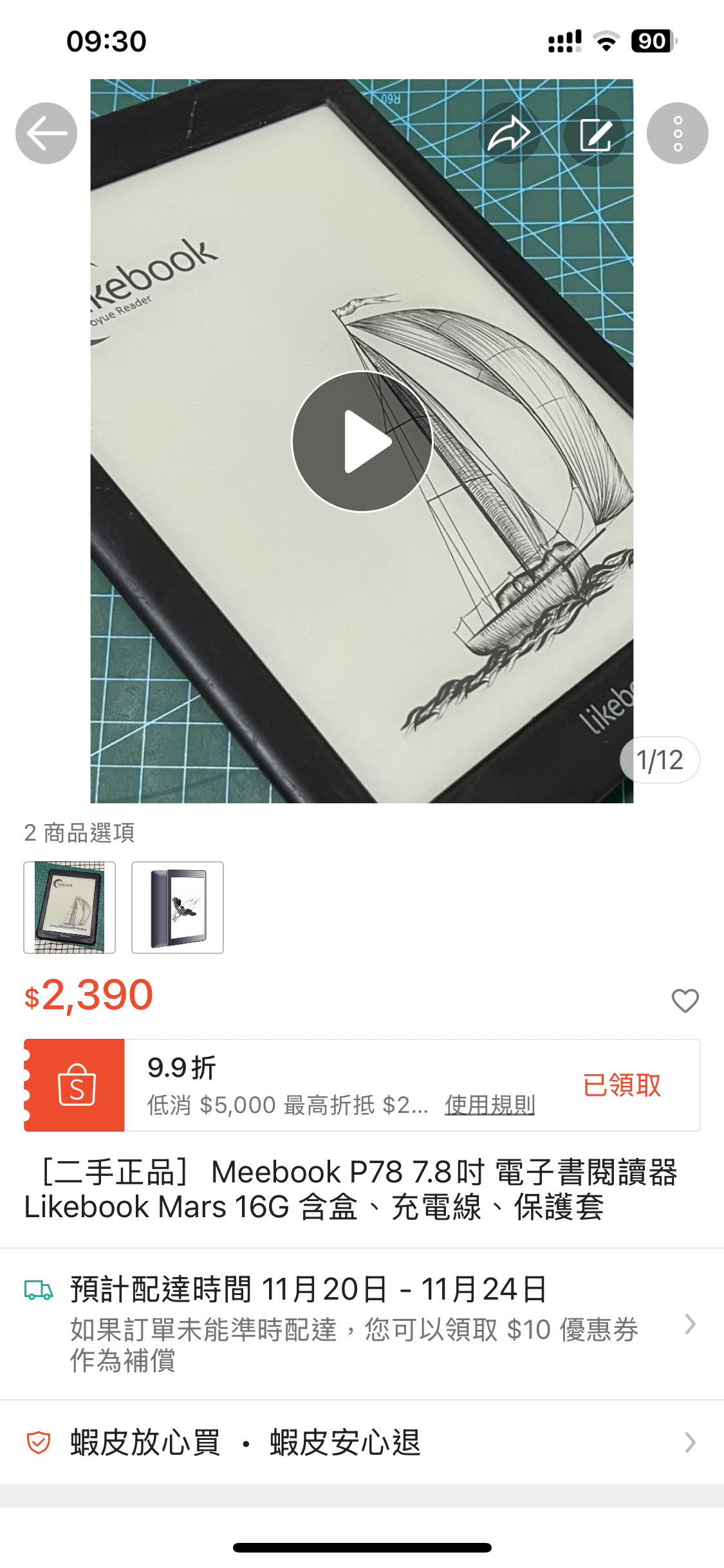Go back using the arrow button

46,133
